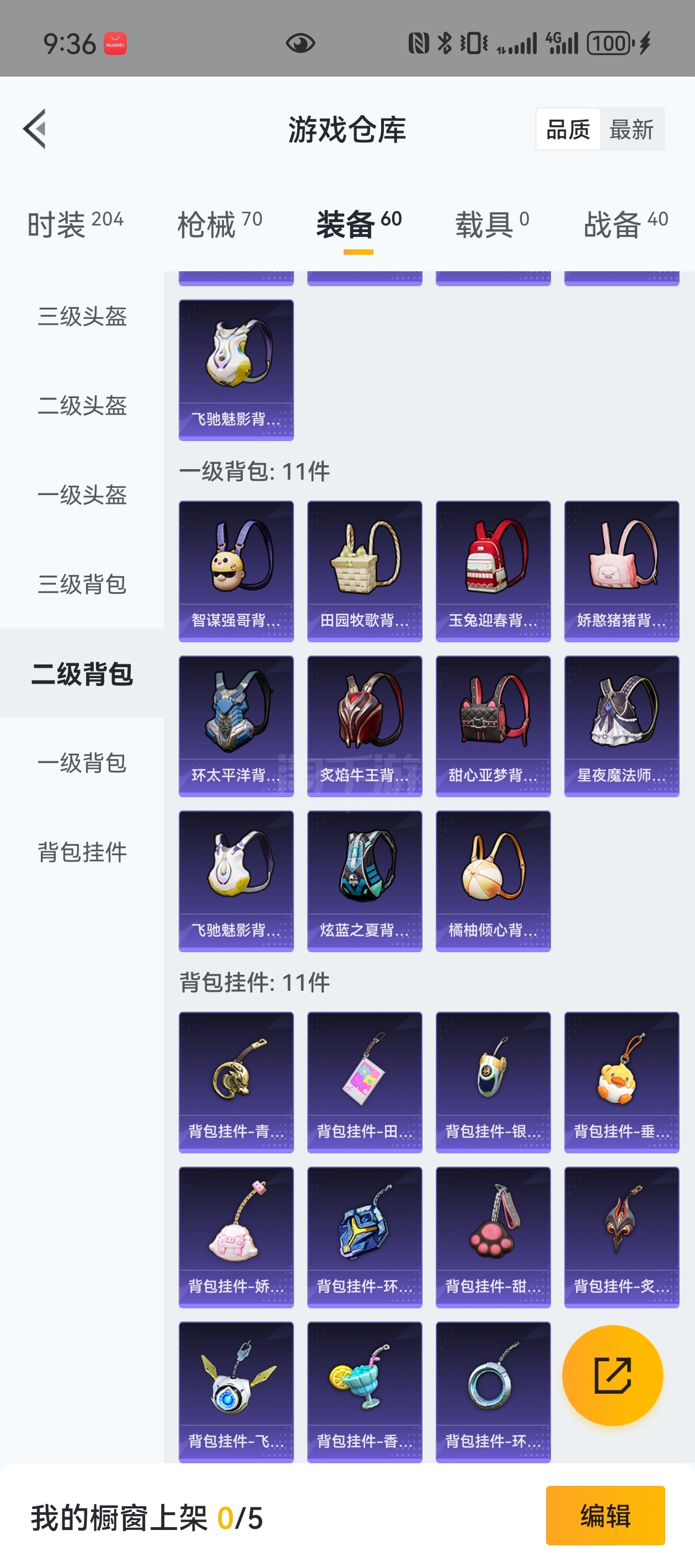Tap the 编辑 button

tap(605, 1515)
